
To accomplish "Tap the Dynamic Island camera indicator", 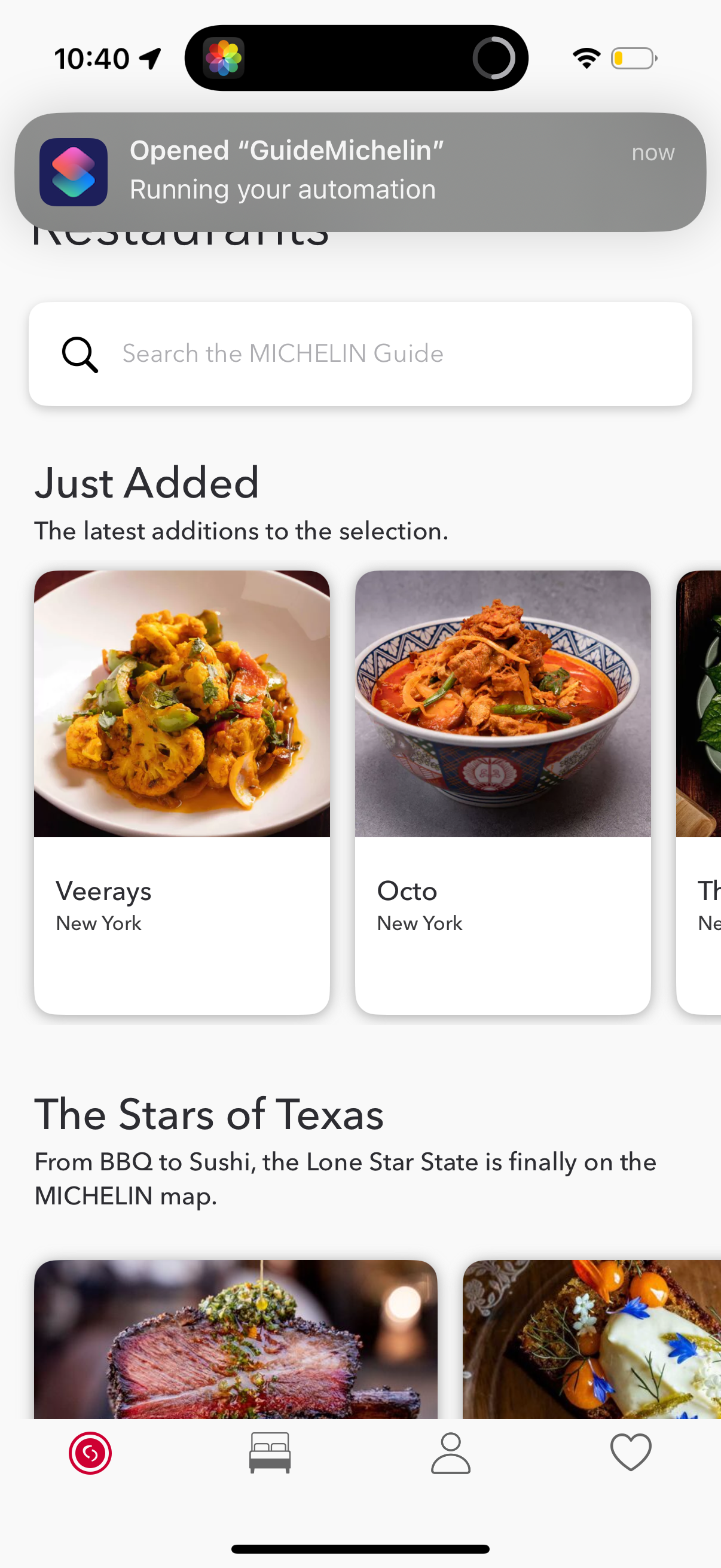I will 493,58.
